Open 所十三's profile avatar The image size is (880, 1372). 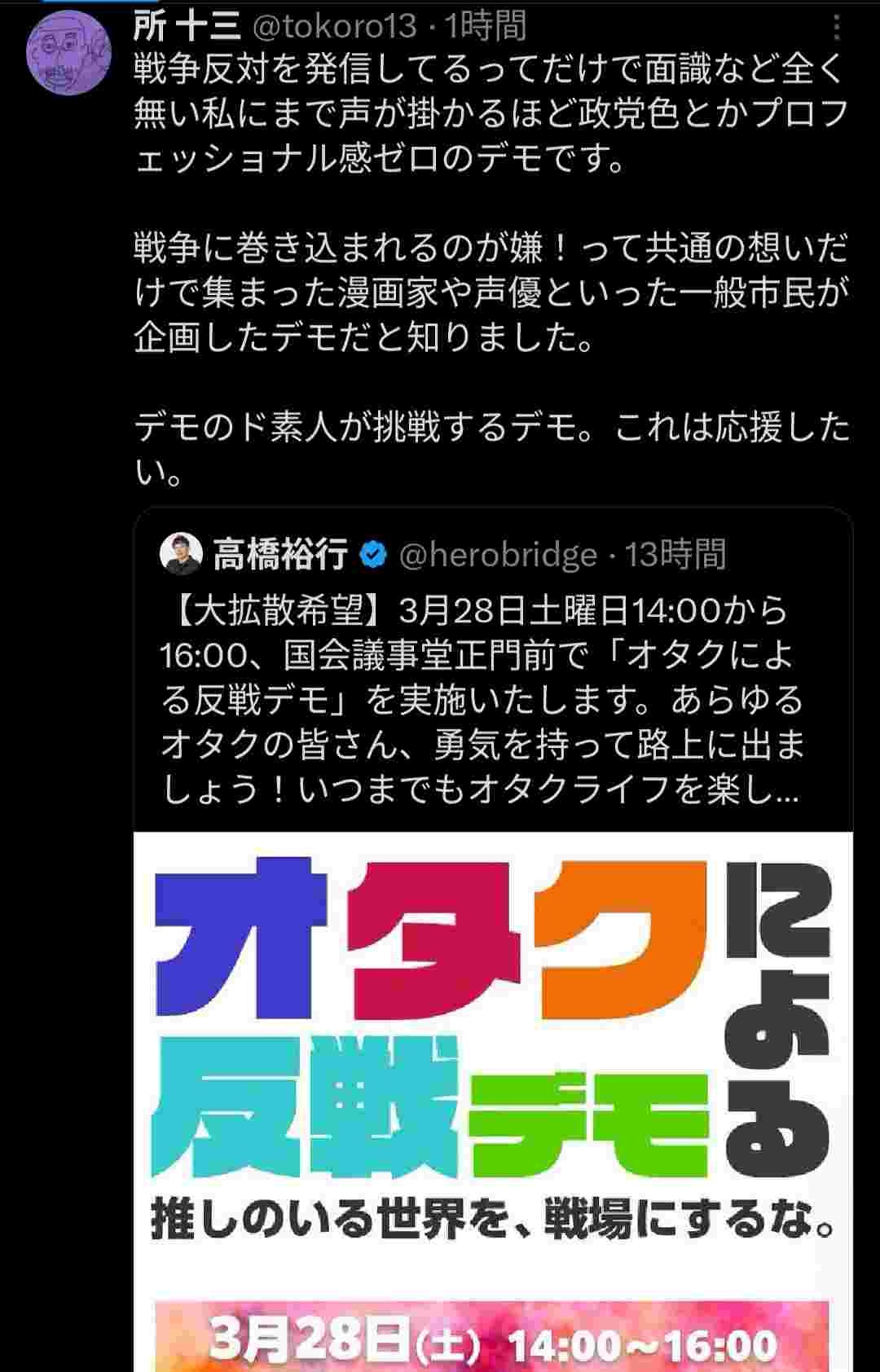[x=69, y=55]
